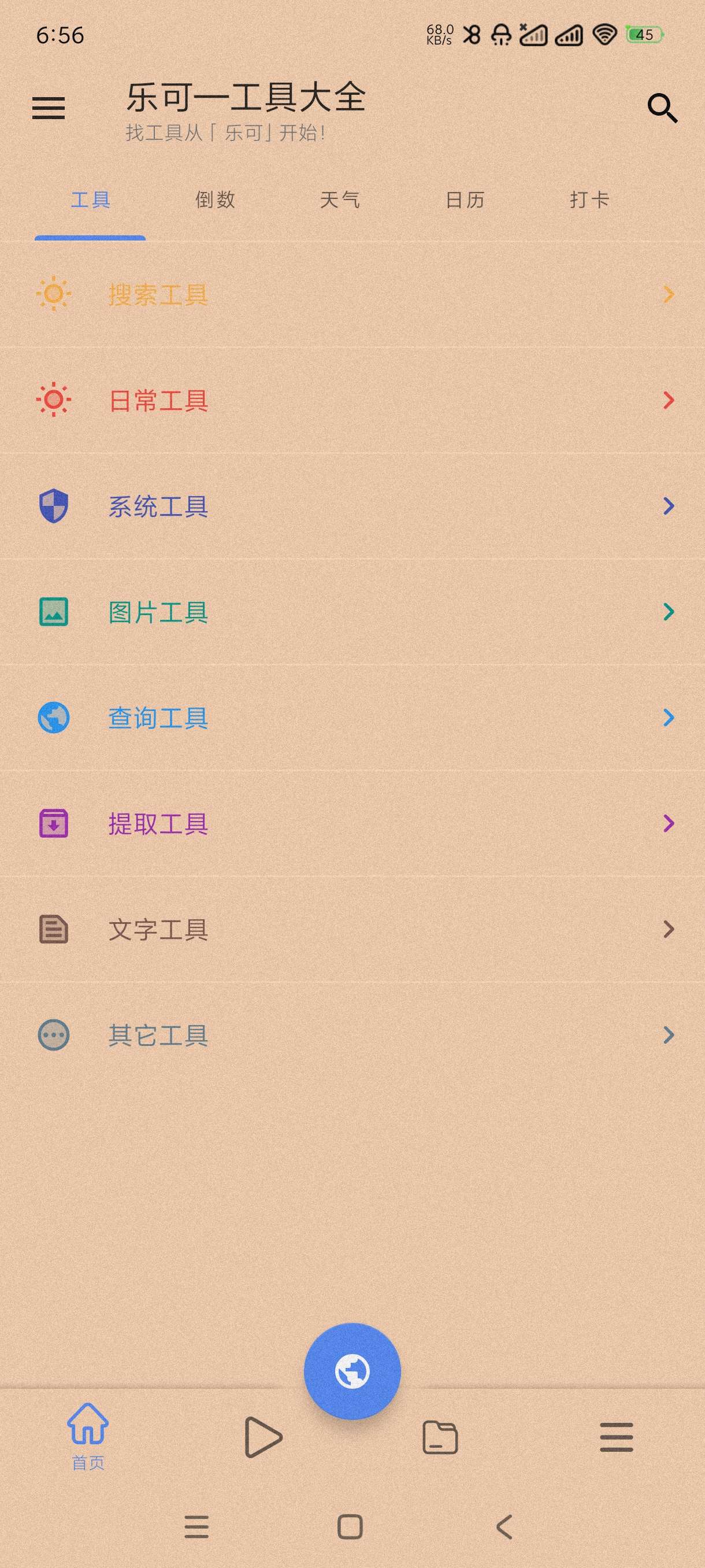Expand the 系统工具 row
Viewport: 705px width, 1568px height.
352,506
